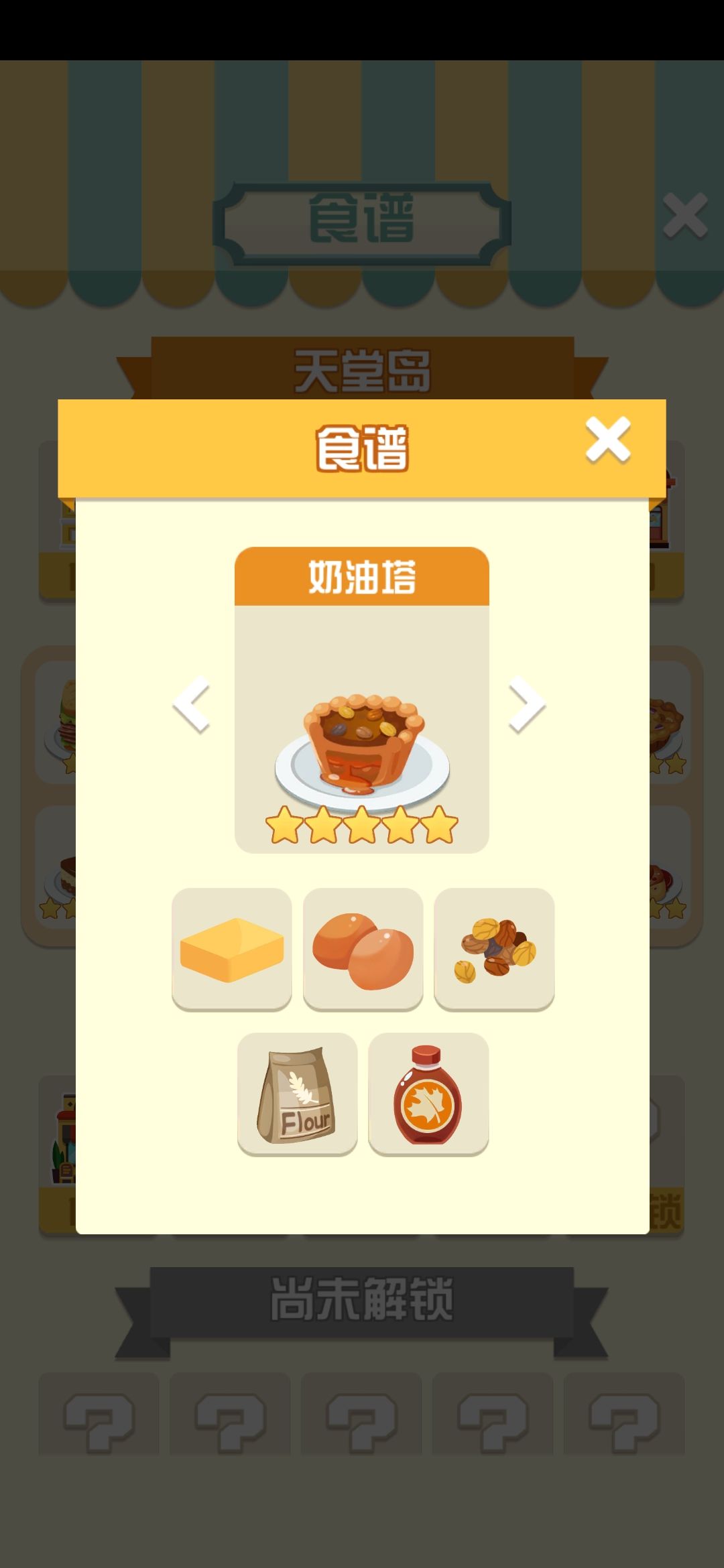This screenshot has height=1568, width=724.
Task: Select the maple syrup bottle icon
Action: click(x=428, y=1092)
